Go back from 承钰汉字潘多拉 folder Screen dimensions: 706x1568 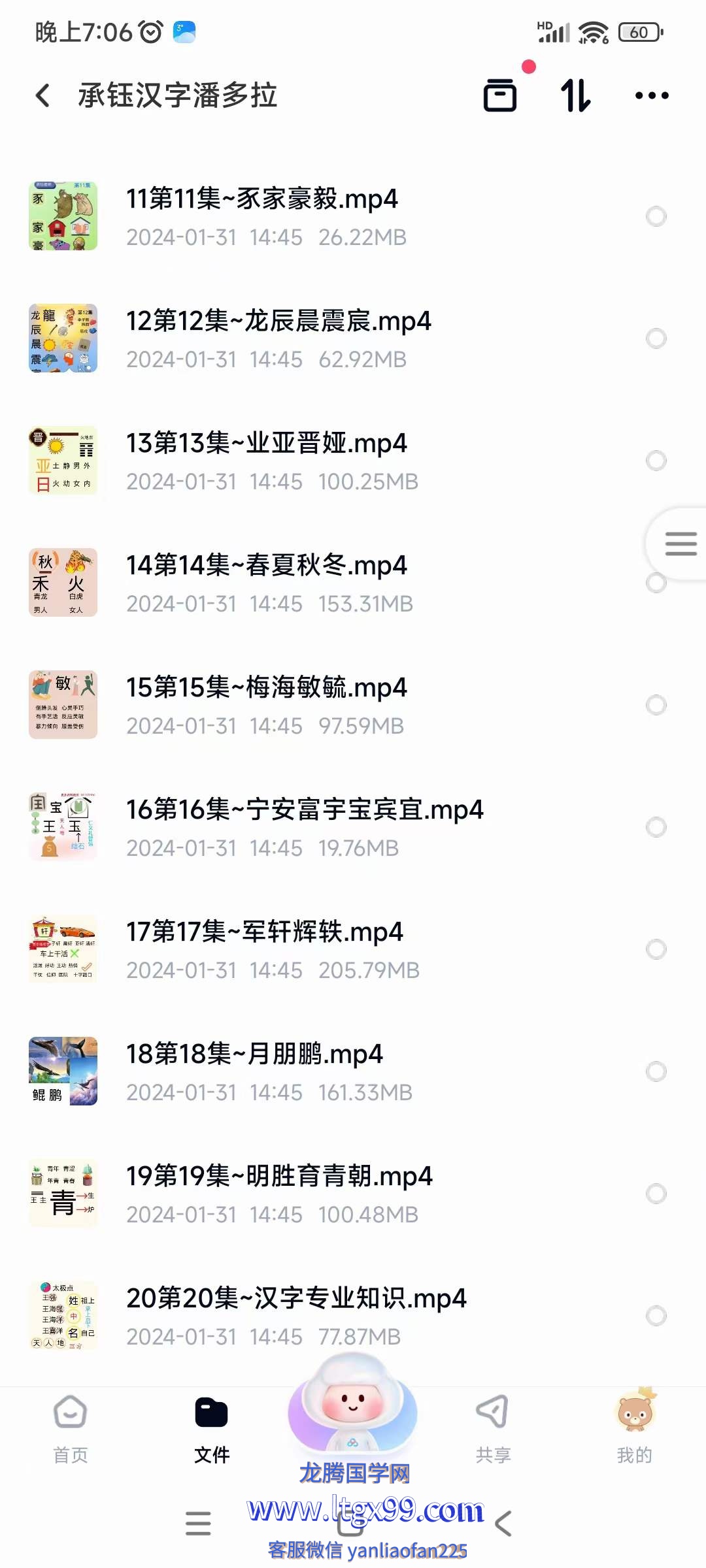pos(43,95)
